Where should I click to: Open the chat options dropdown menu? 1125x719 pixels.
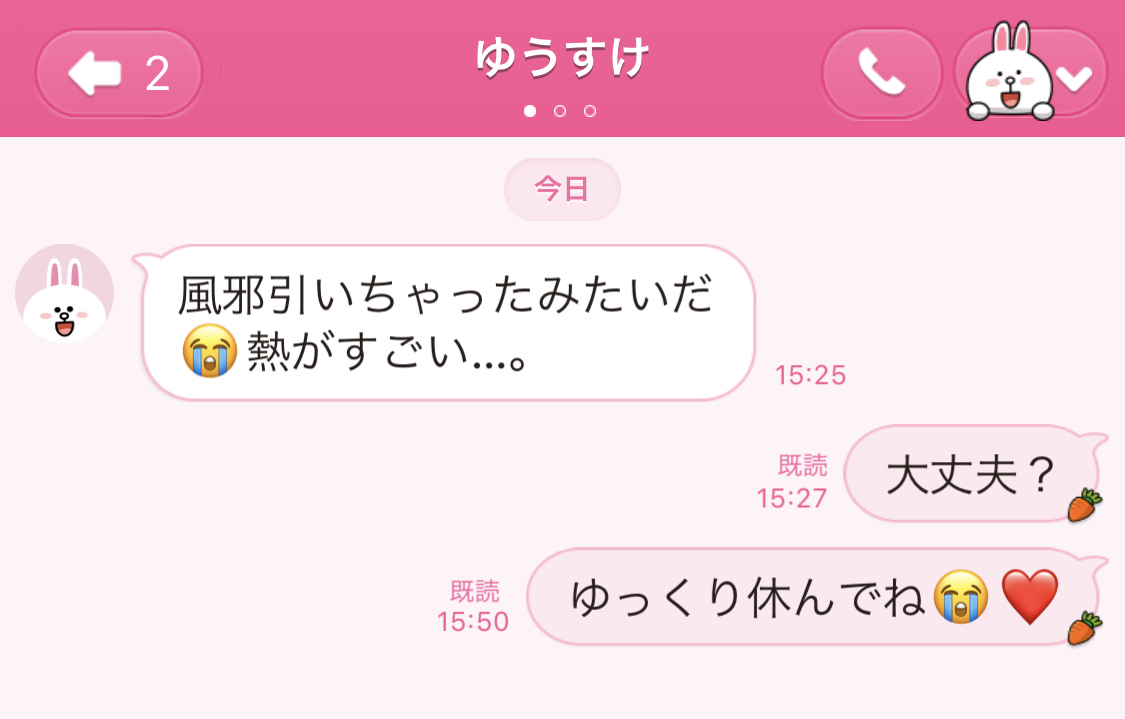[x=1074, y=76]
